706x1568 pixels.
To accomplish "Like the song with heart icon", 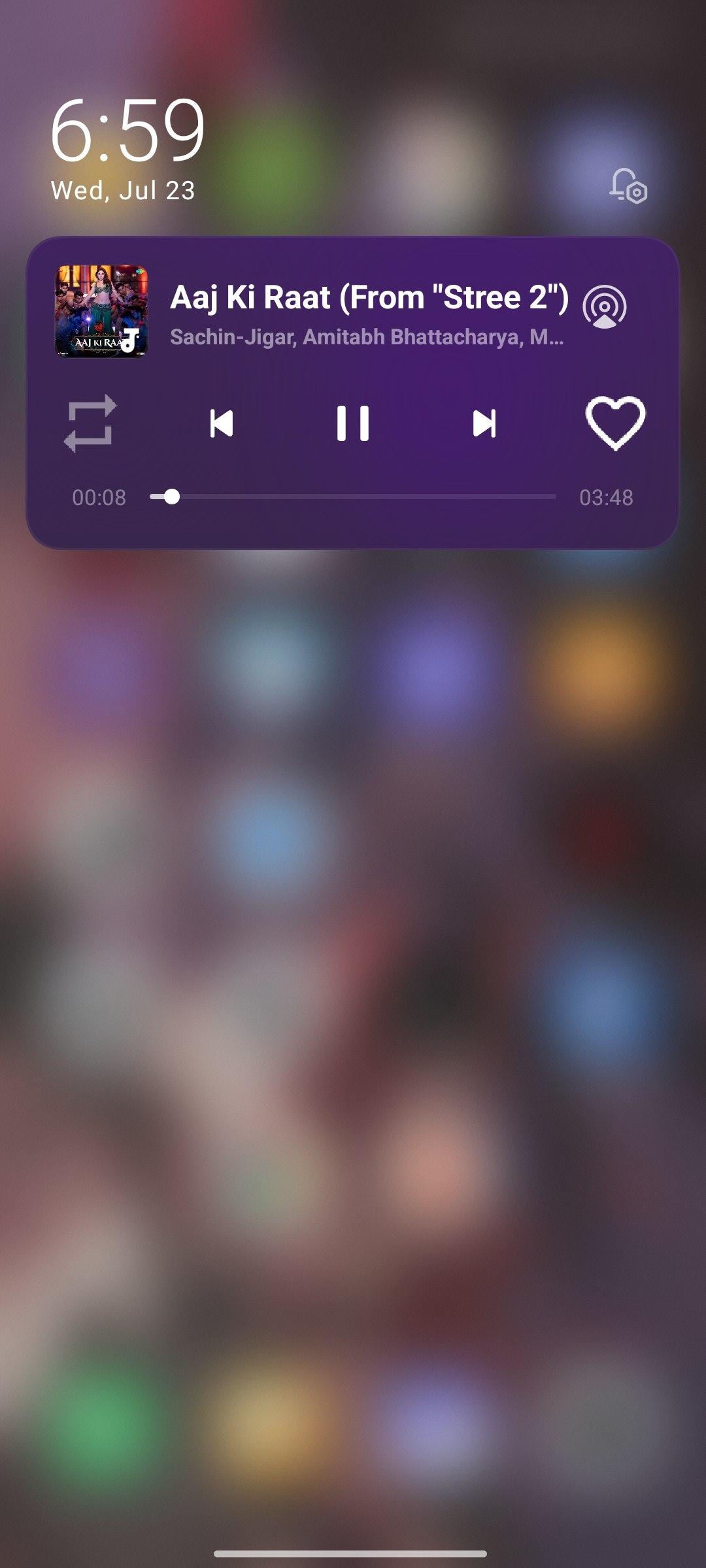I will pos(615,423).
